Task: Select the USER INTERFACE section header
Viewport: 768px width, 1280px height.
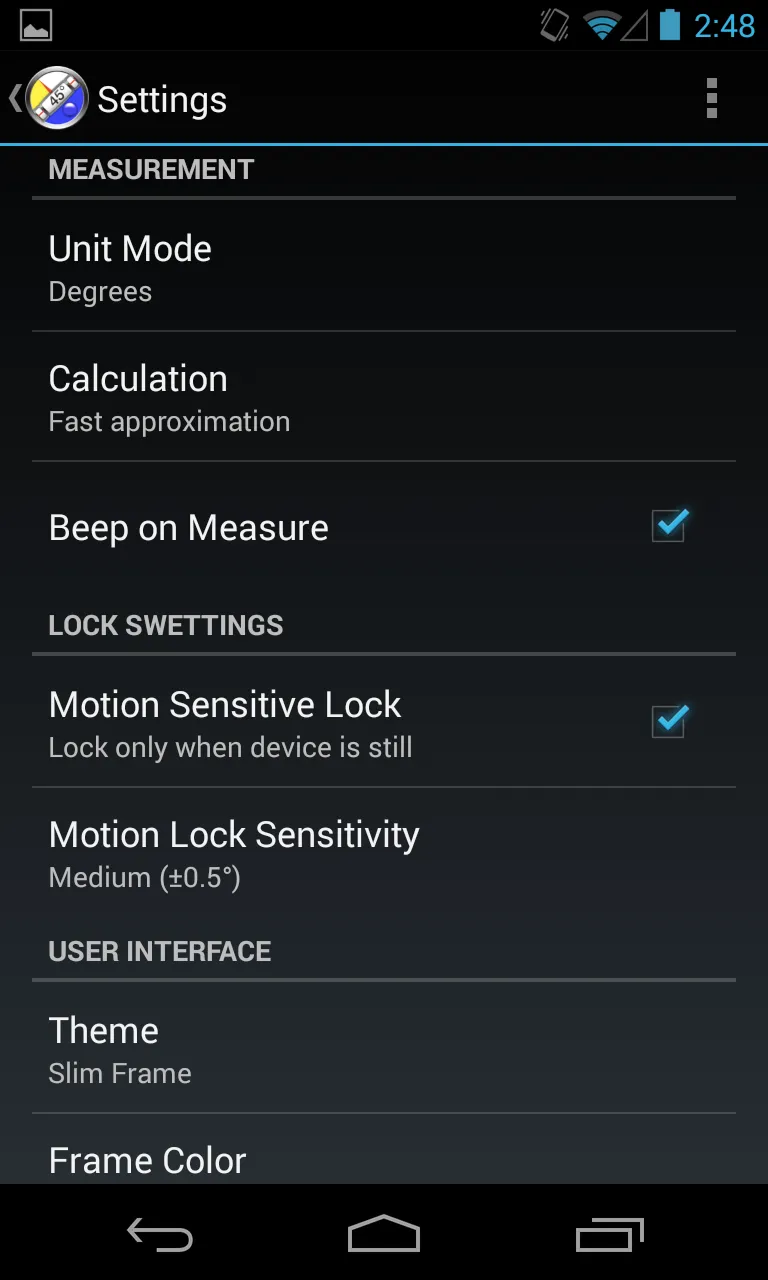Action: click(x=160, y=951)
